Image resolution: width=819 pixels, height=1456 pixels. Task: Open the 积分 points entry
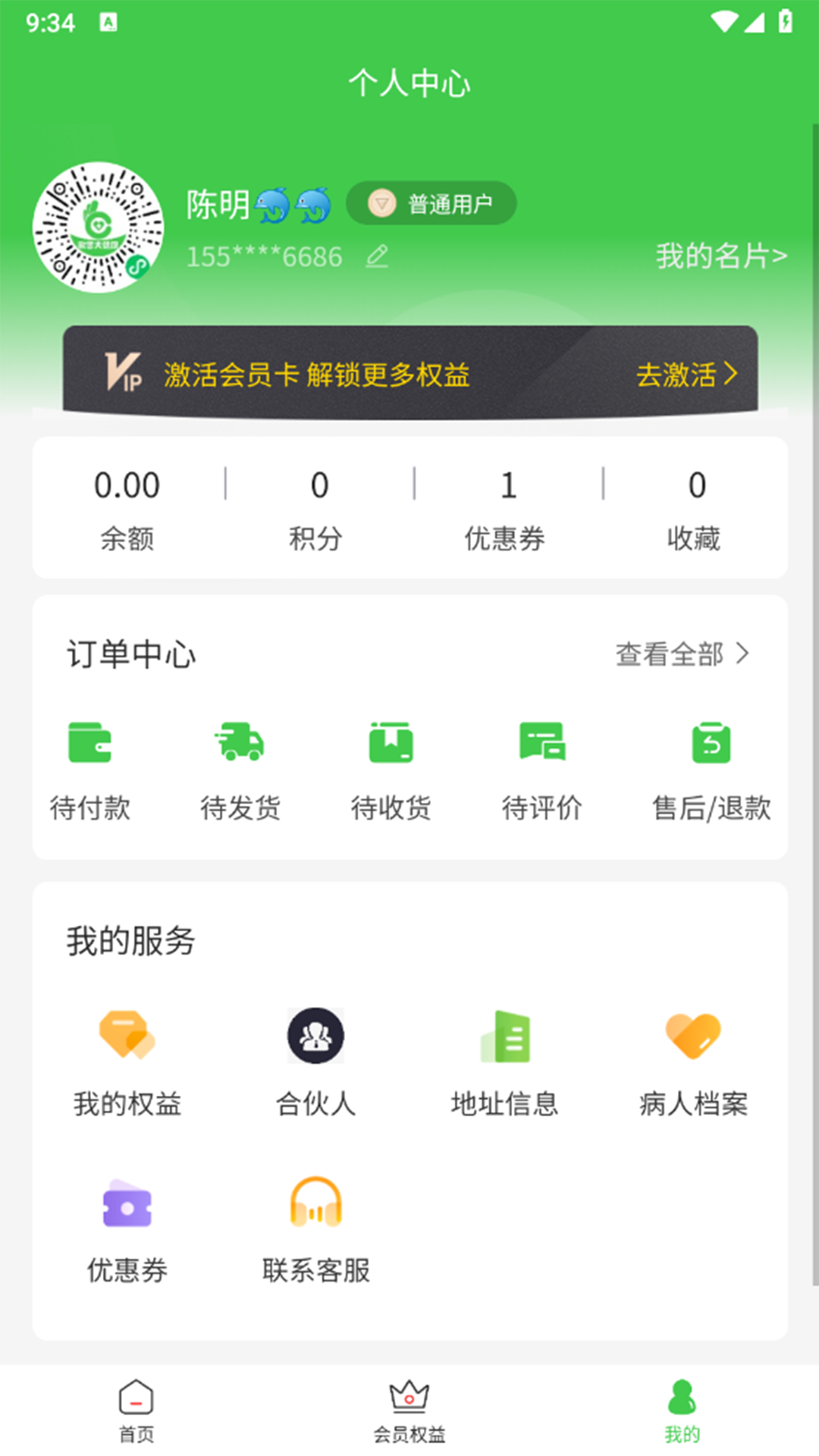(316, 507)
